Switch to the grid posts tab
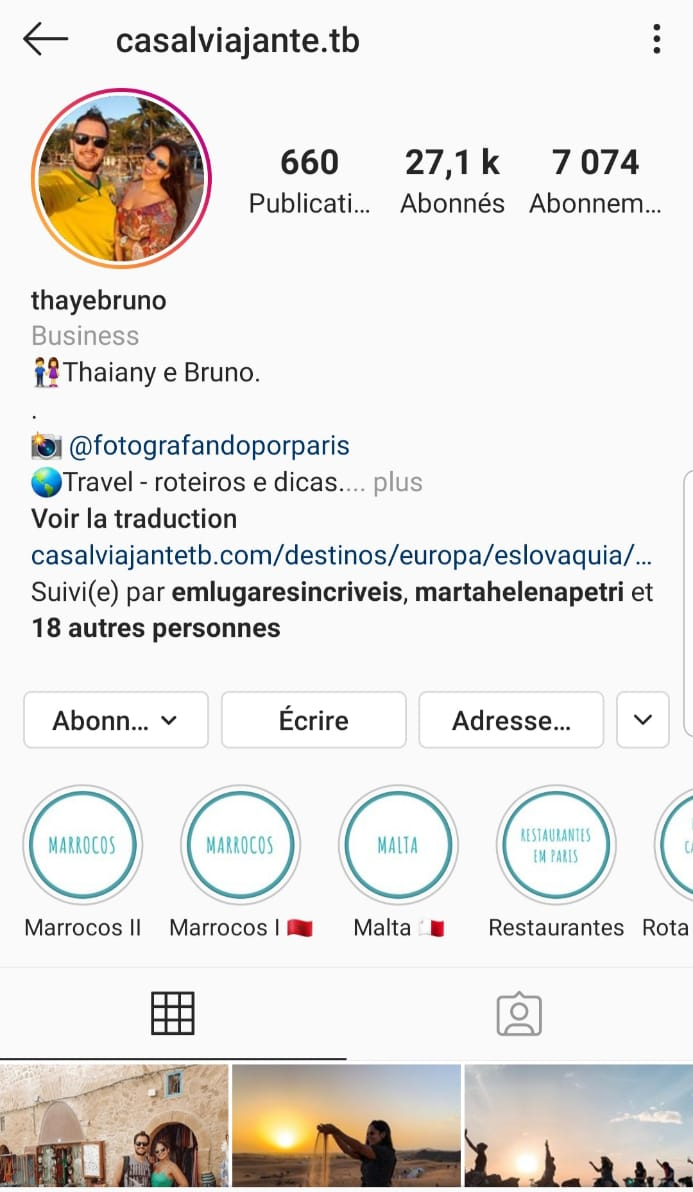The width and height of the screenshot is (693, 1192). pyautogui.click(x=172, y=1014)
